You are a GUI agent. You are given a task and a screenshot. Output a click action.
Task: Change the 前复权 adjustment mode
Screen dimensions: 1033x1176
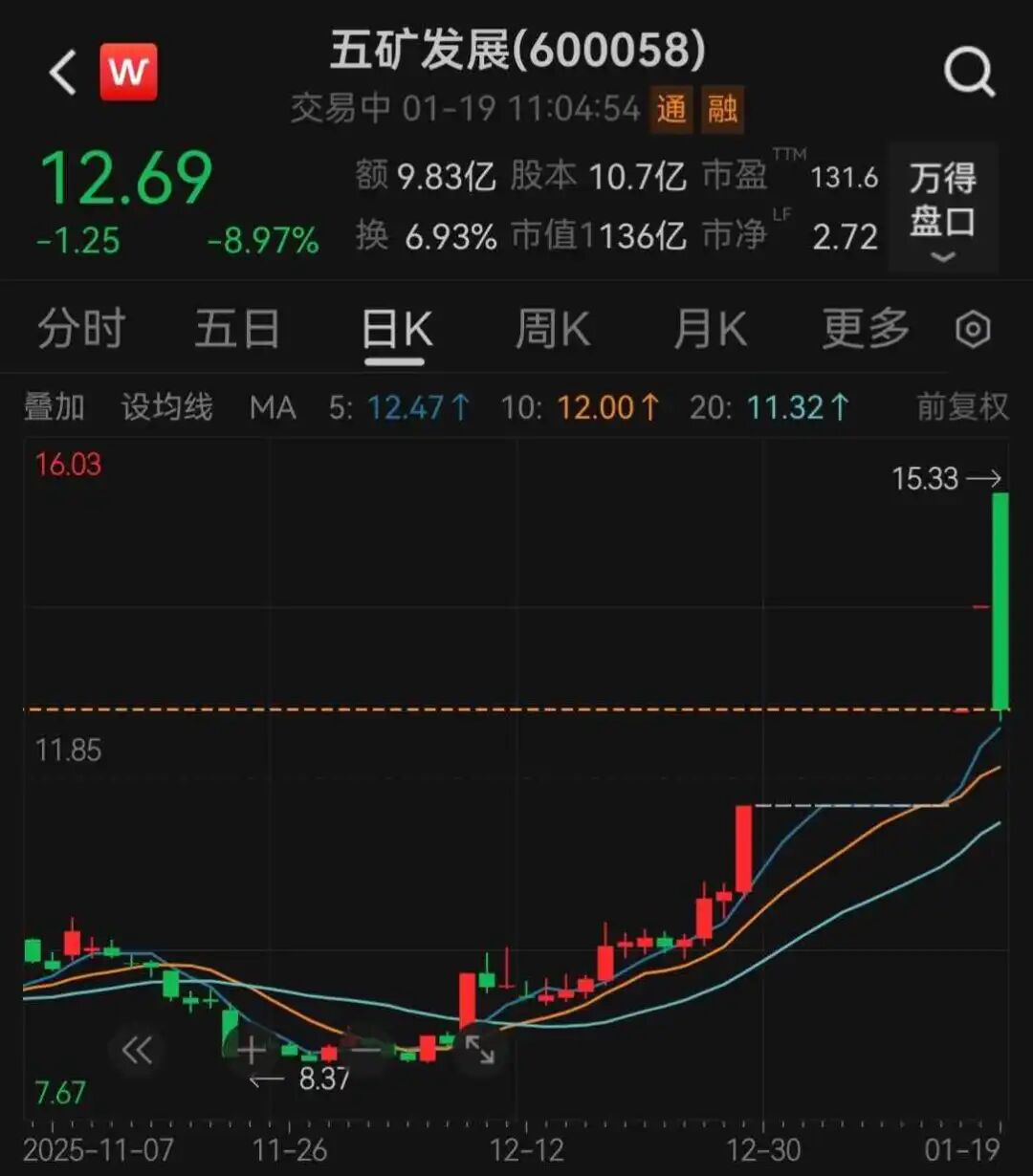coord(962,408)
